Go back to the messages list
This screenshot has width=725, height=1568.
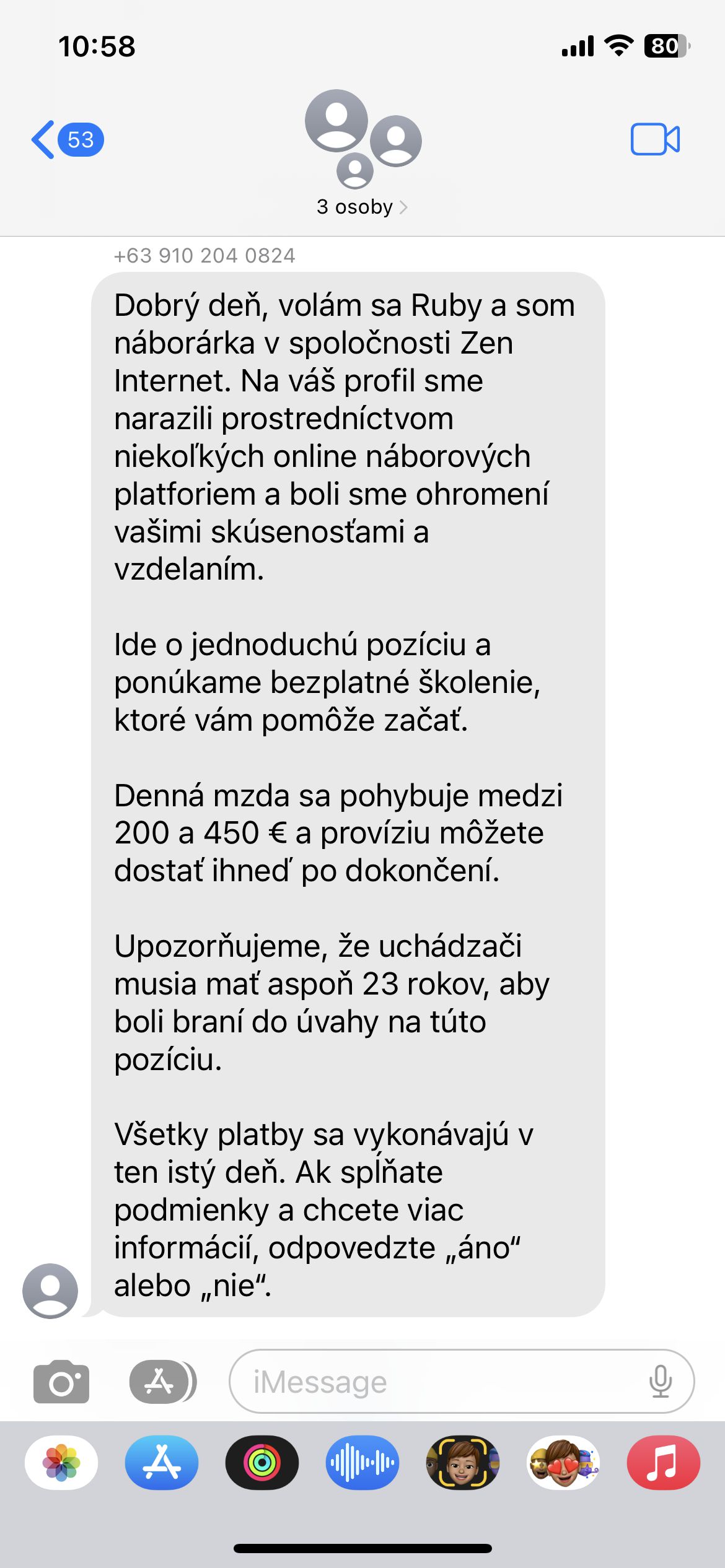point(67,139)
